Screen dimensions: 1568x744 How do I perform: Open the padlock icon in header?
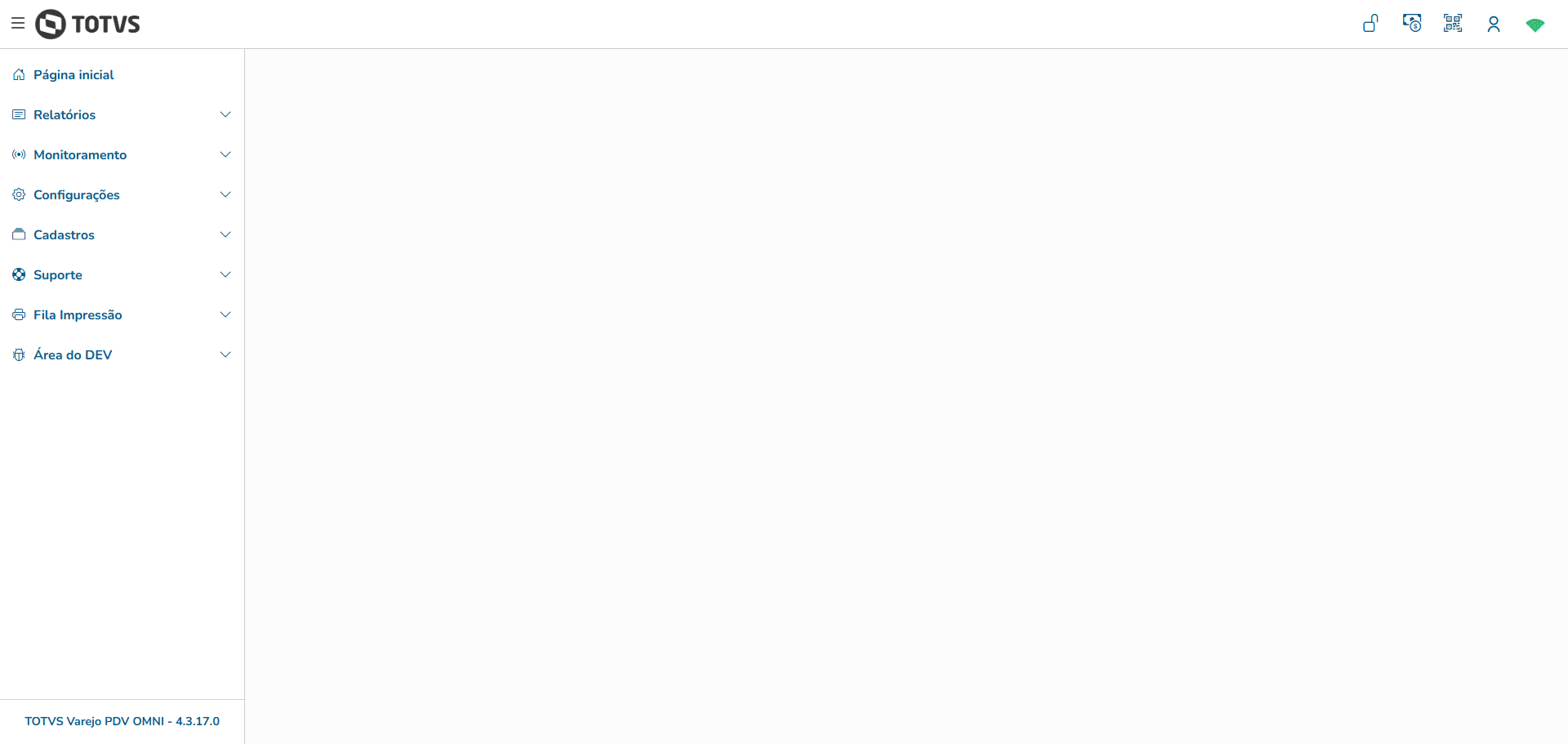(x=1370, y=24)
